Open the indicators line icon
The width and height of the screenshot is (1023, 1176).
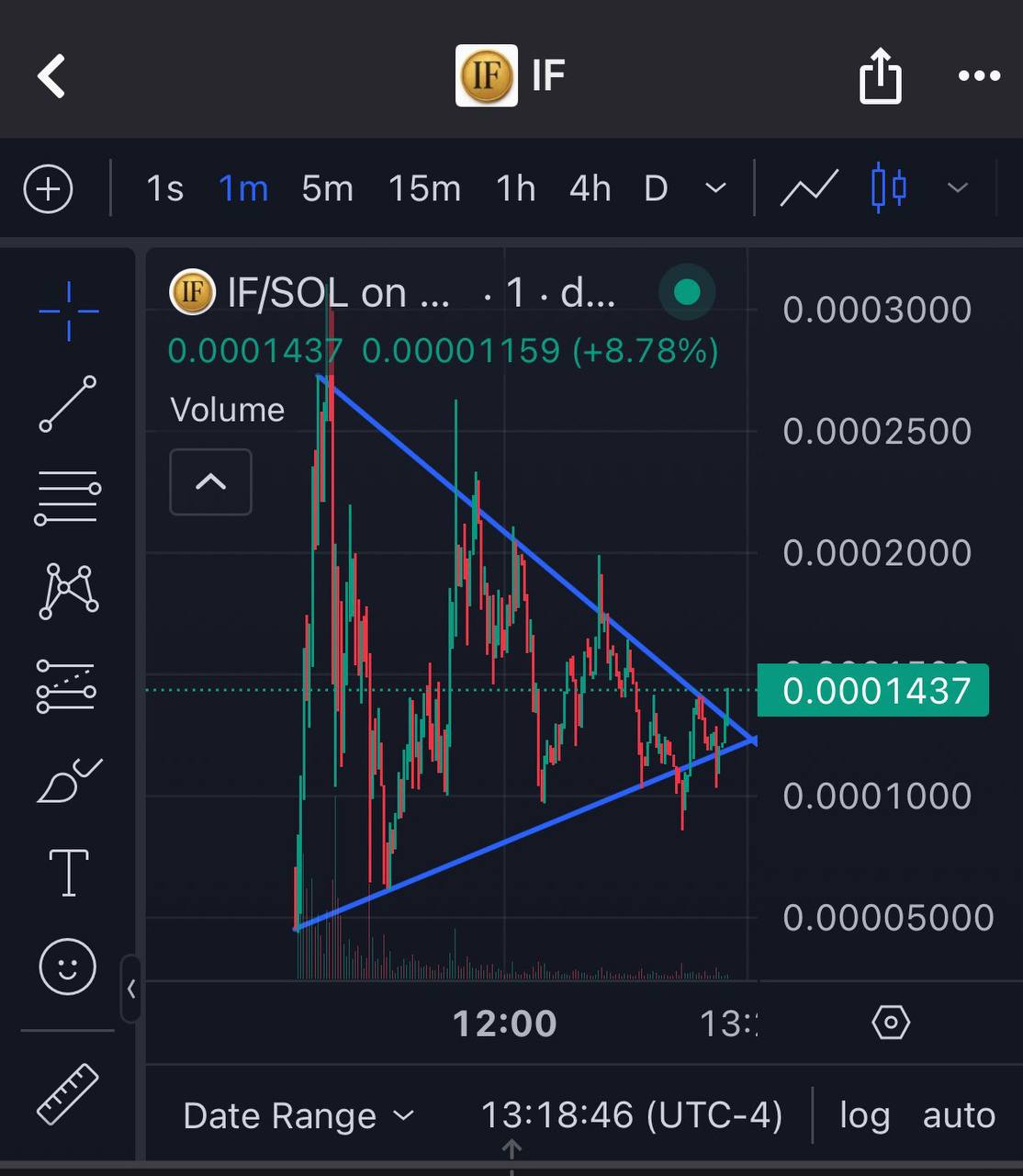pos(809,189)
